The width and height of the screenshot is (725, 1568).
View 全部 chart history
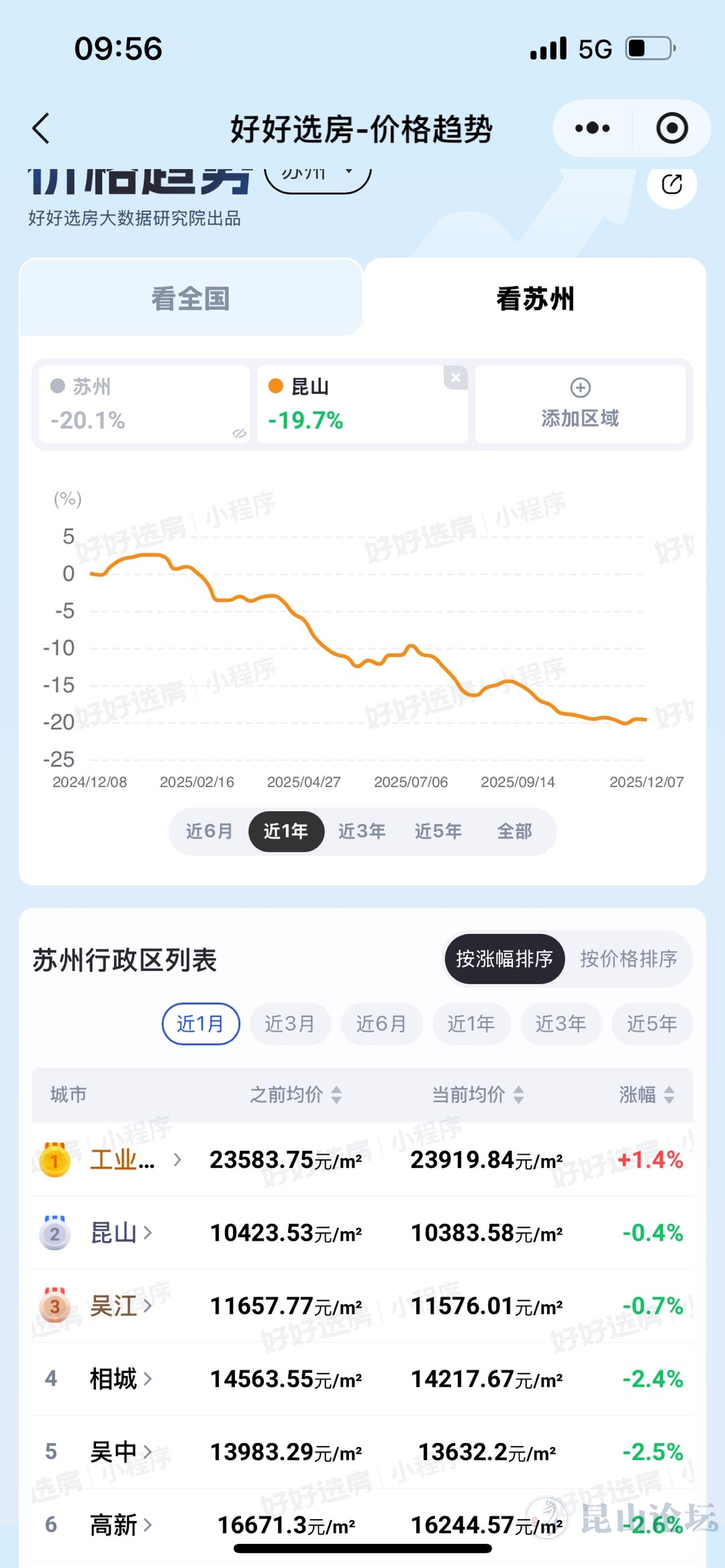point(514,831)
